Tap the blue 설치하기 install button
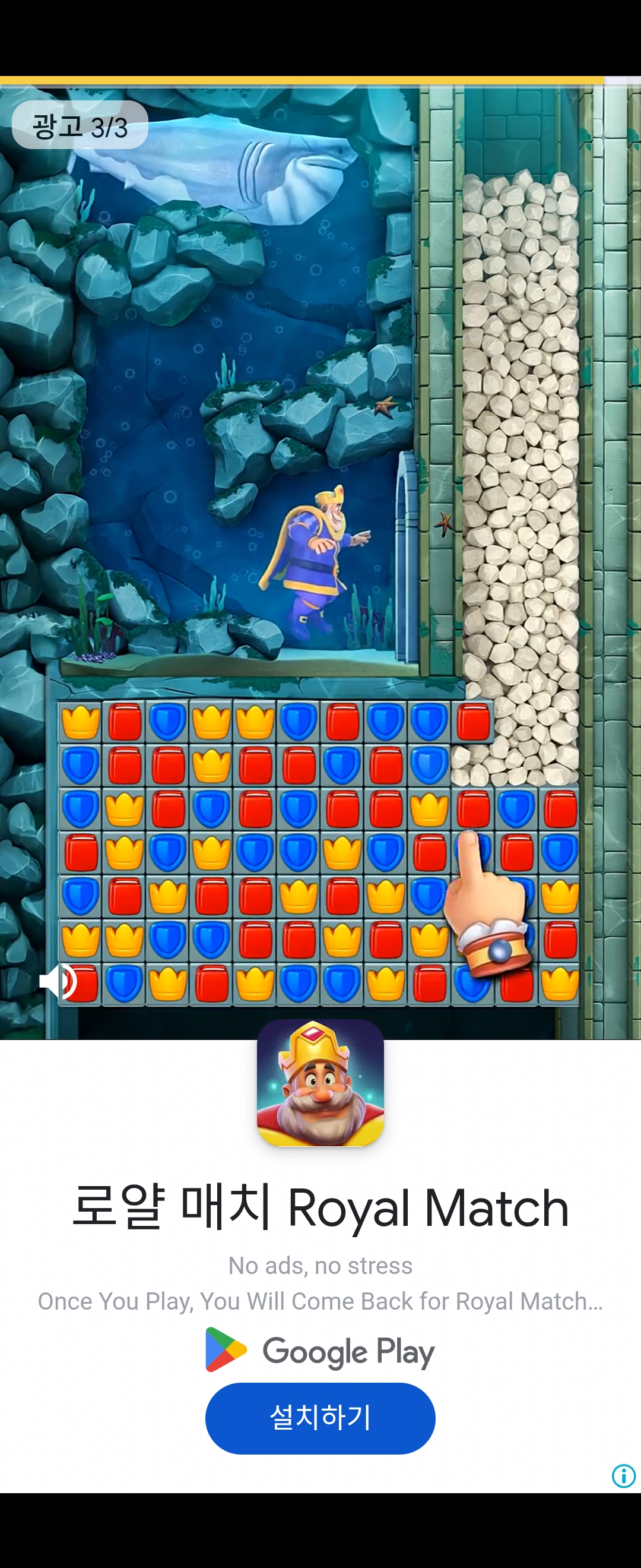The height and width of the screenshot is (1568, 641). tap(320, 1418)
